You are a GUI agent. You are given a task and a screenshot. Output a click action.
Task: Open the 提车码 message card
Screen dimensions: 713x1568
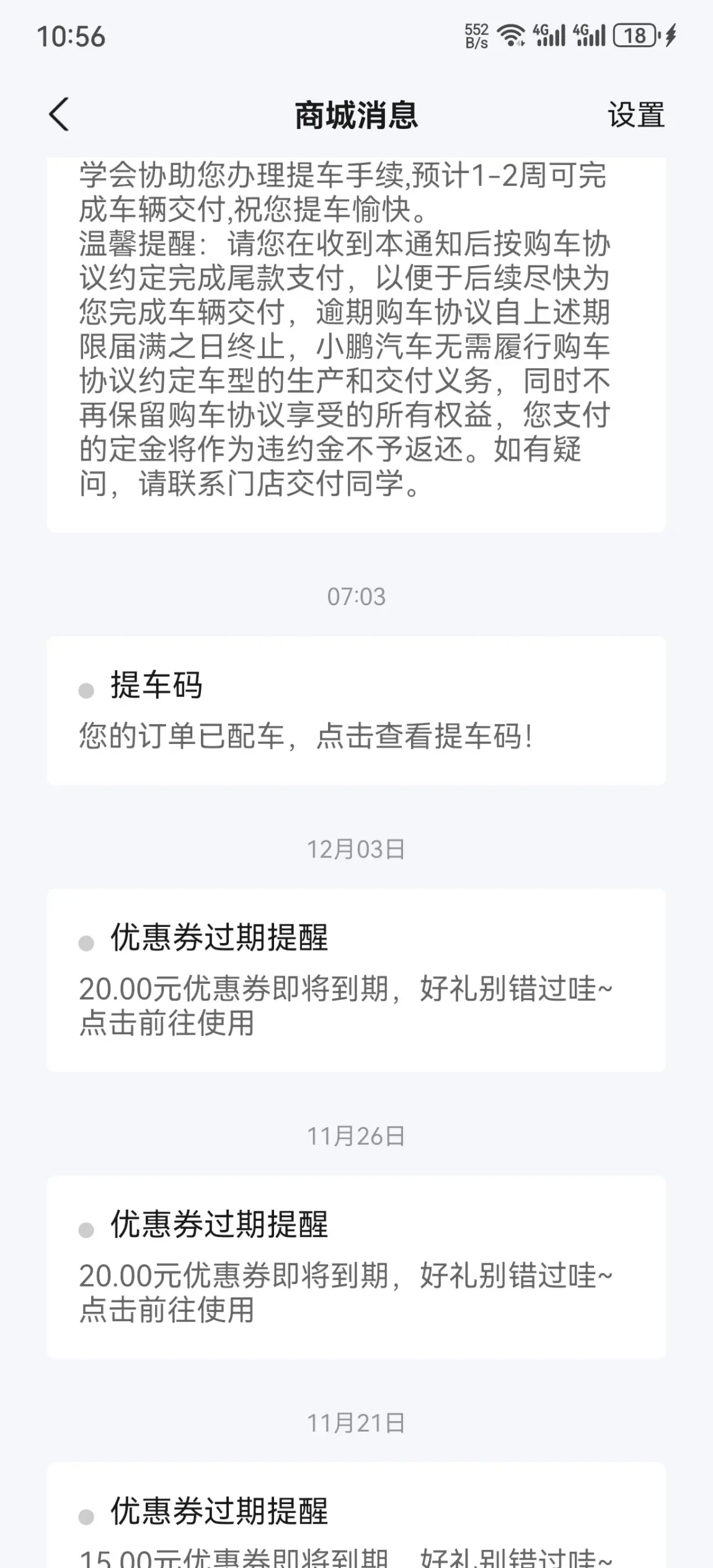[356, 711]
